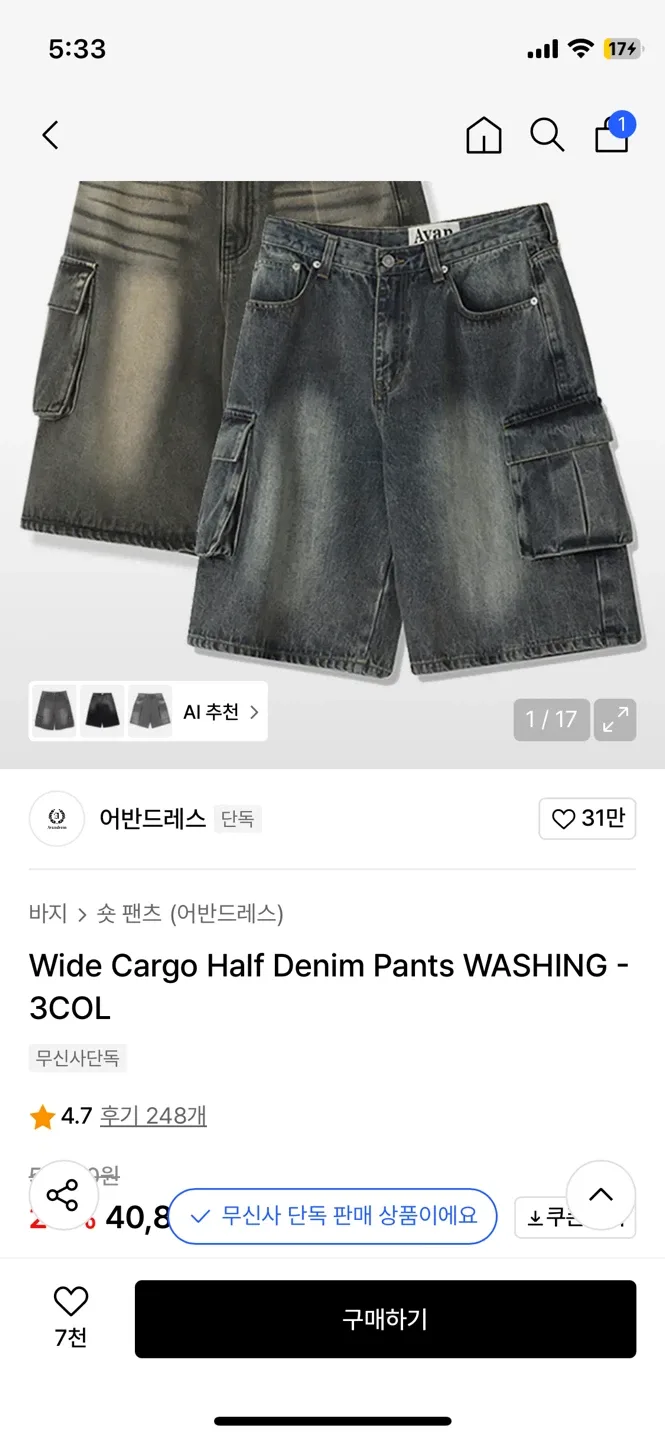Viewport: 665px width, 1440px height.
Task: Open the home icon
Action: (484, 135)
